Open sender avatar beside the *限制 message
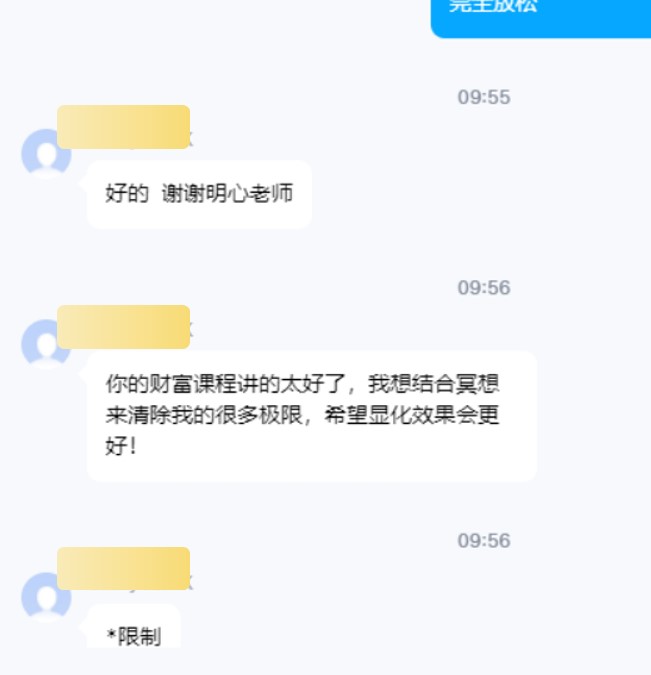651x675 pixels. [46, 597]
